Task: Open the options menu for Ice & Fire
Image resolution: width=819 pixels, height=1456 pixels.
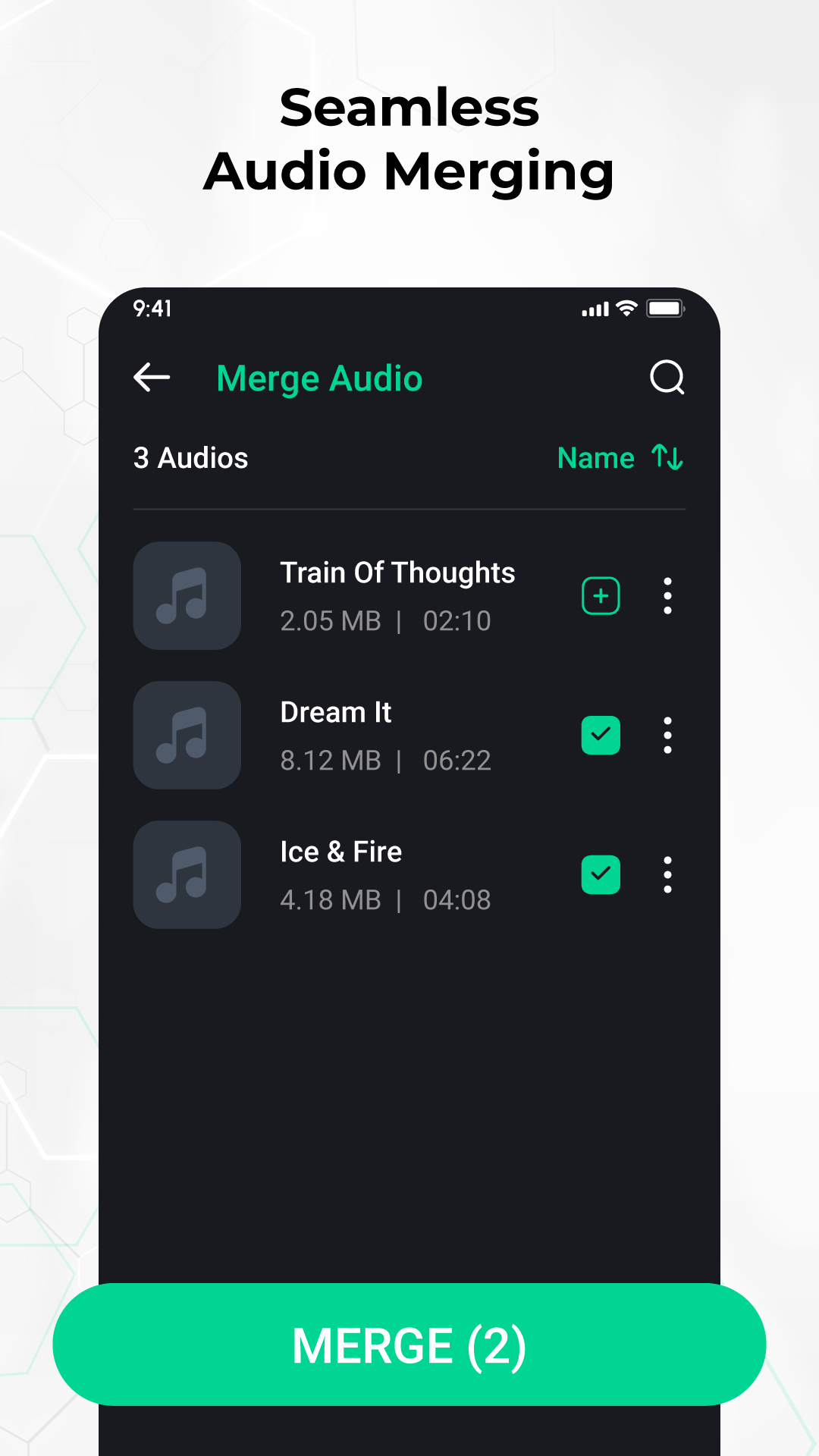Action: pos(667,875)
